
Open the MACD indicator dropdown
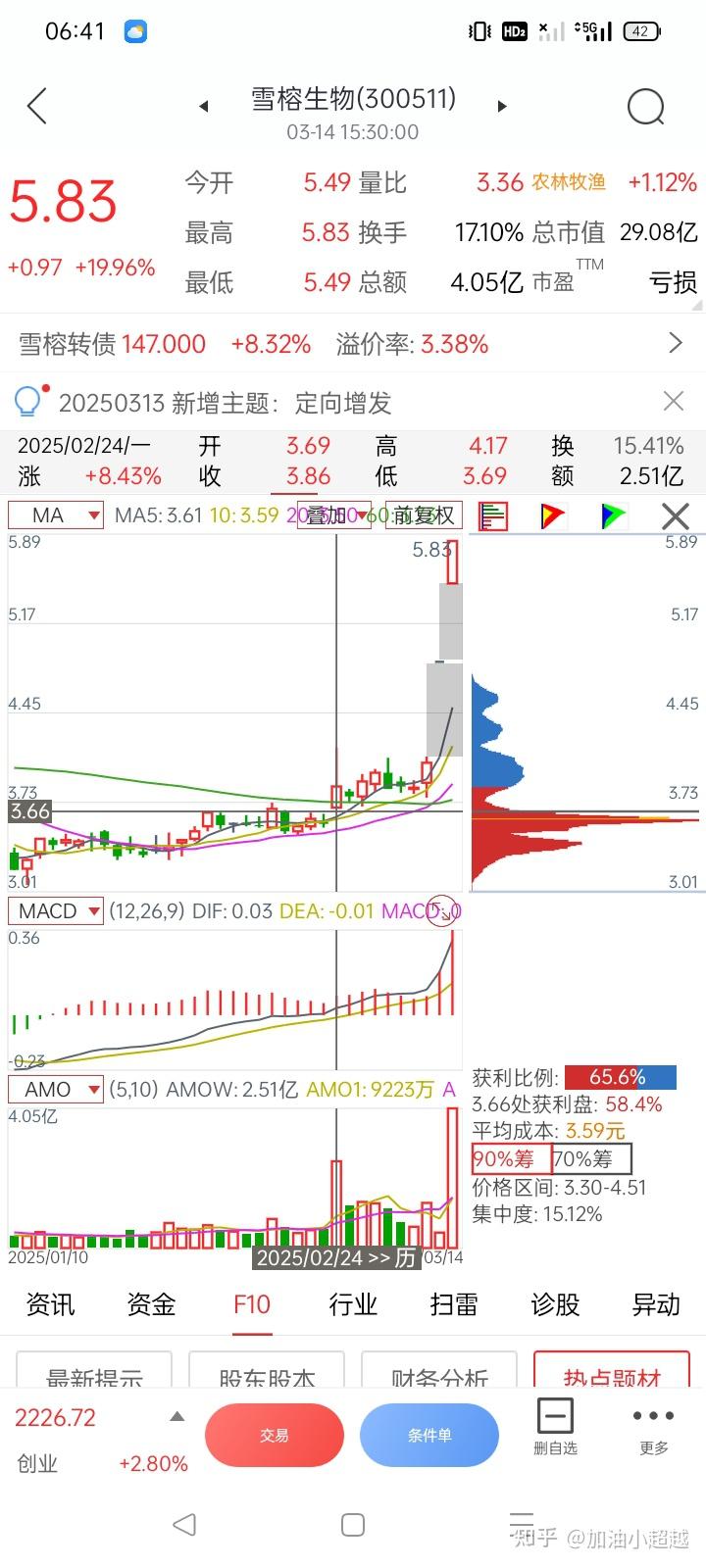(x=55, y=910)
